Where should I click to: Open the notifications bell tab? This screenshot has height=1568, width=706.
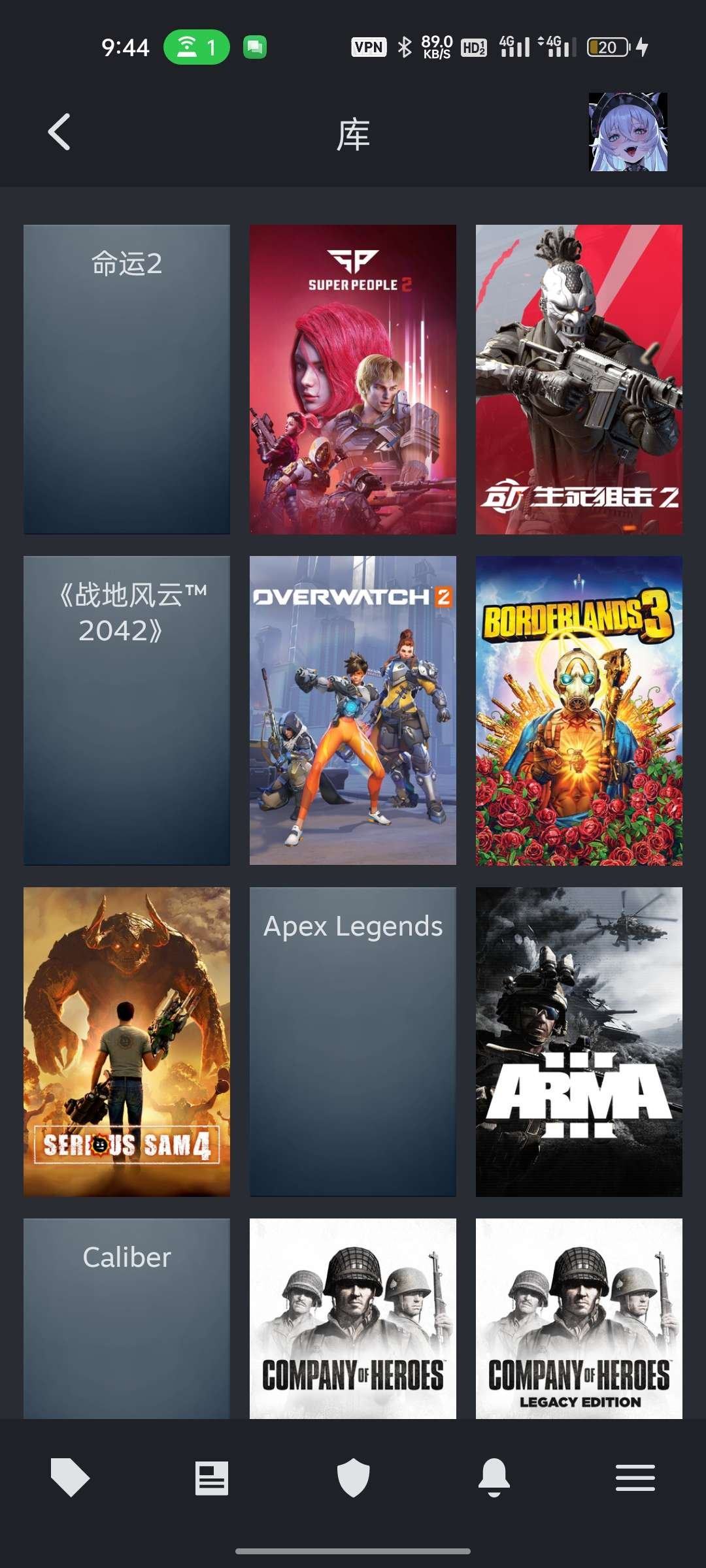click(494, 1477)
